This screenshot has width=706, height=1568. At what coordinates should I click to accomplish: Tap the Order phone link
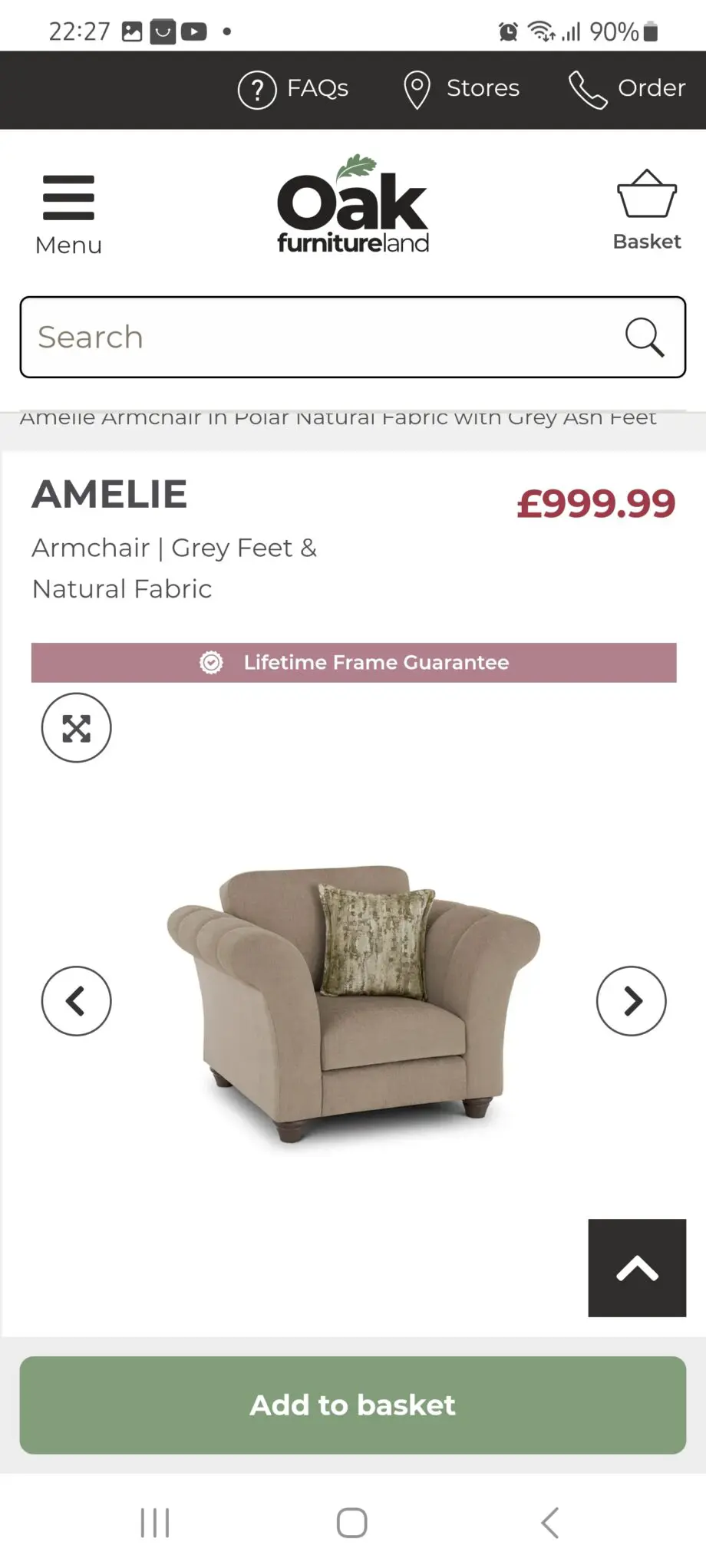(626, 89)
